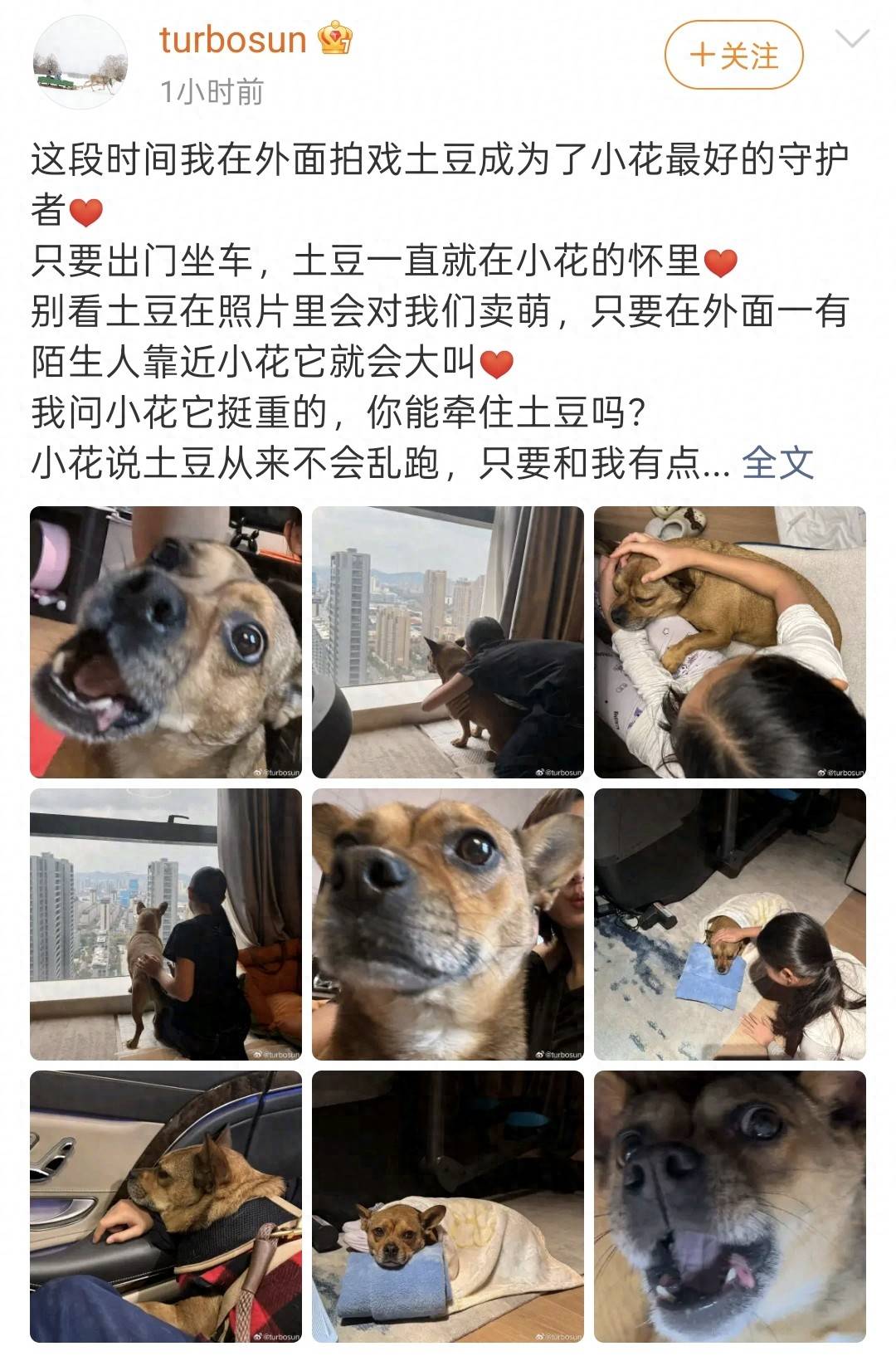Expand the full post text via 全文

pos(777,463)
